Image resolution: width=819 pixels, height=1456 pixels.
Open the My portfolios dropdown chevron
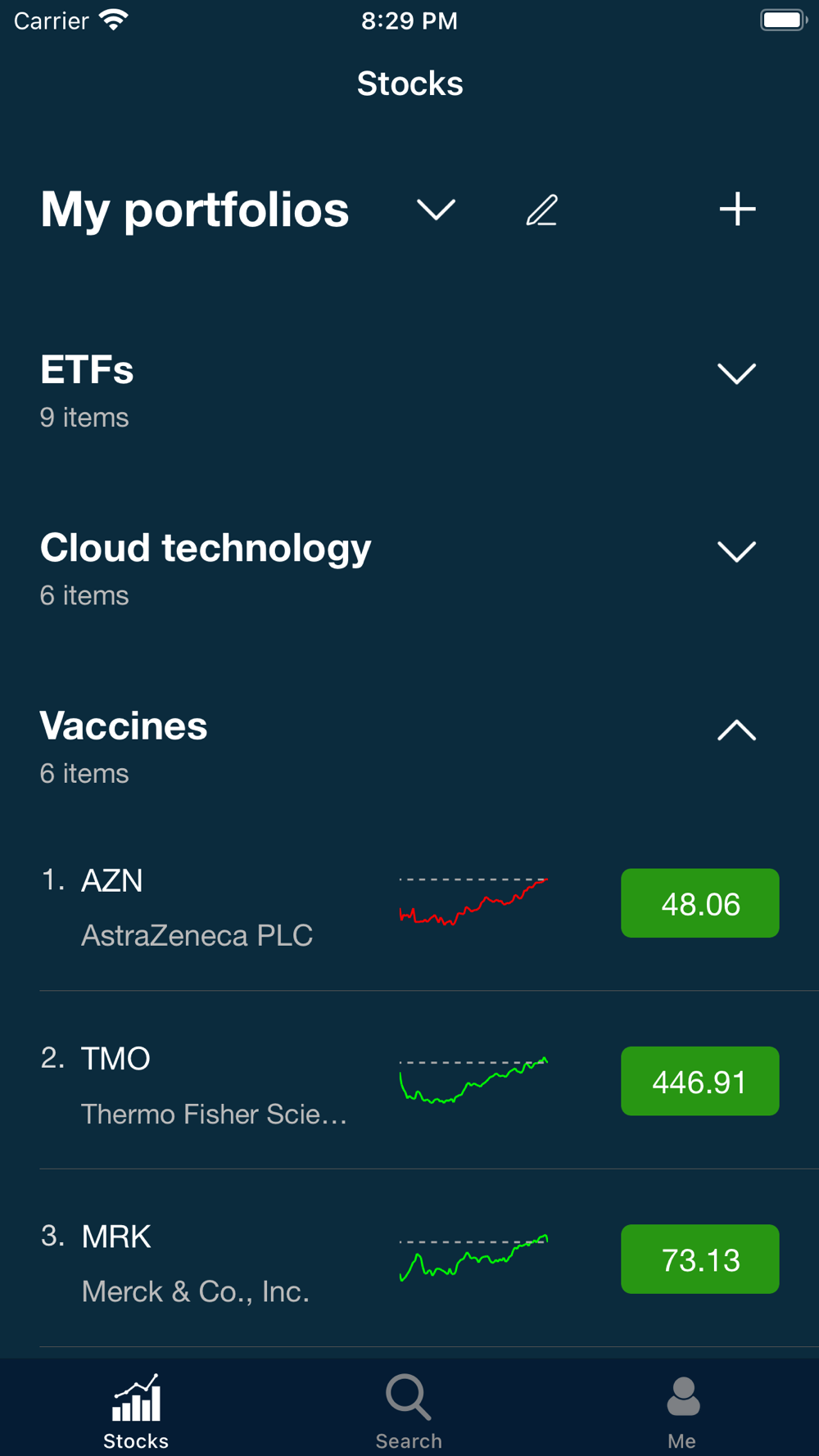click(436, 210)
